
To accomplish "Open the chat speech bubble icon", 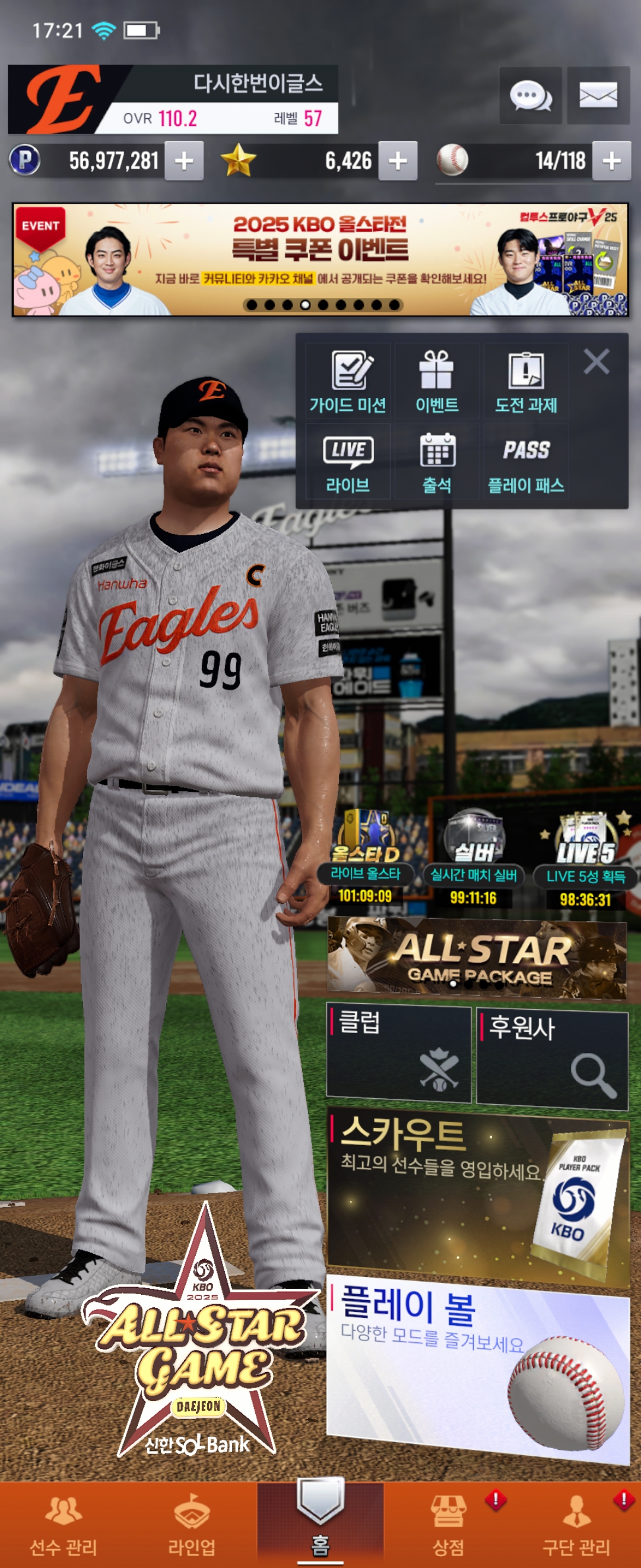I will (x=531, y=96).
